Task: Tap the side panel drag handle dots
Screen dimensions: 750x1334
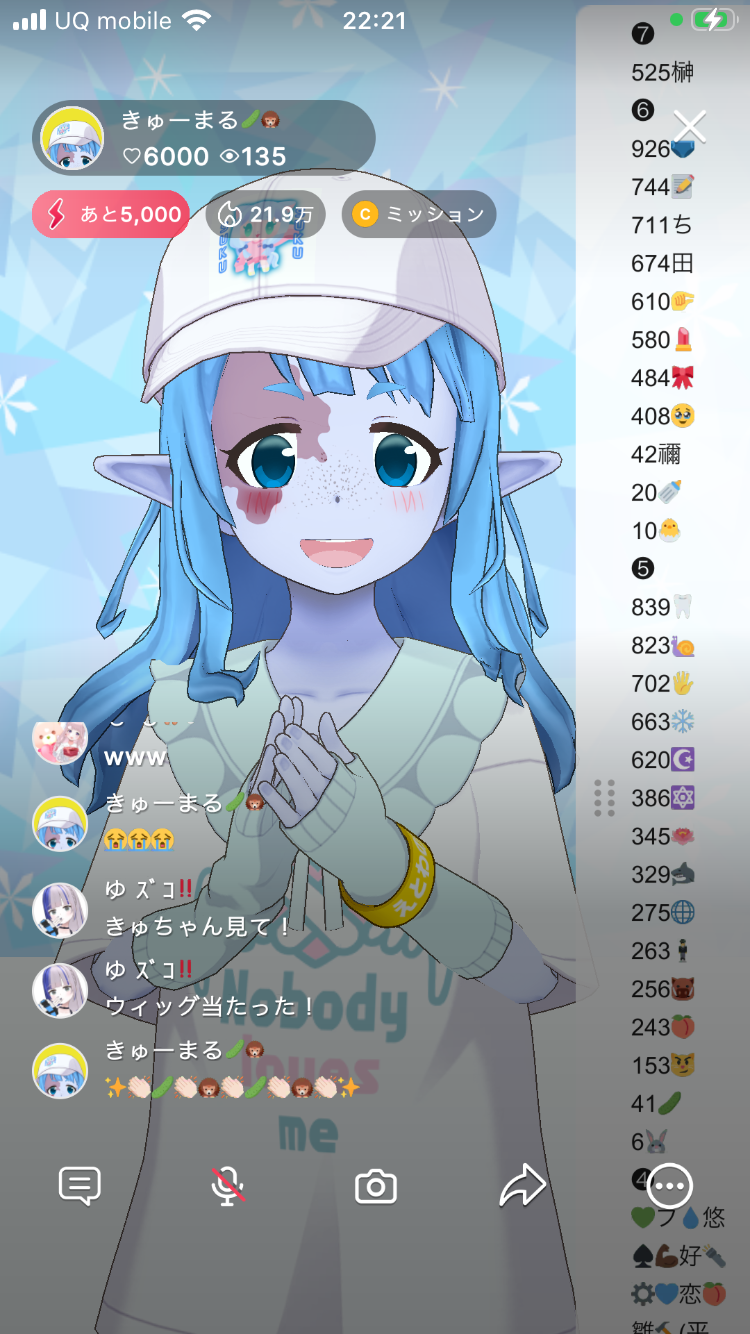Action: pos(604,797)
